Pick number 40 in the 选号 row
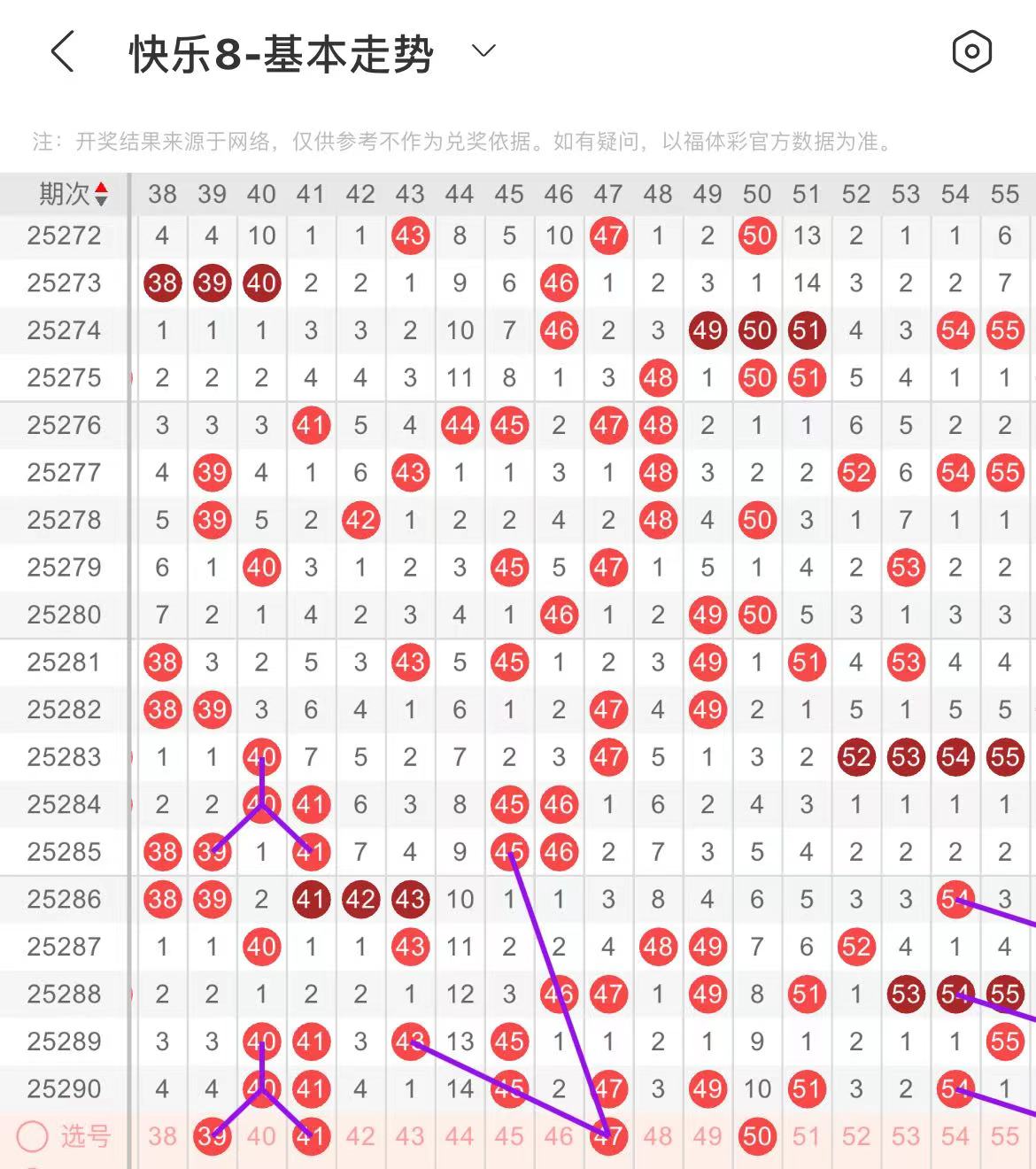 (x=261, y=1136)
